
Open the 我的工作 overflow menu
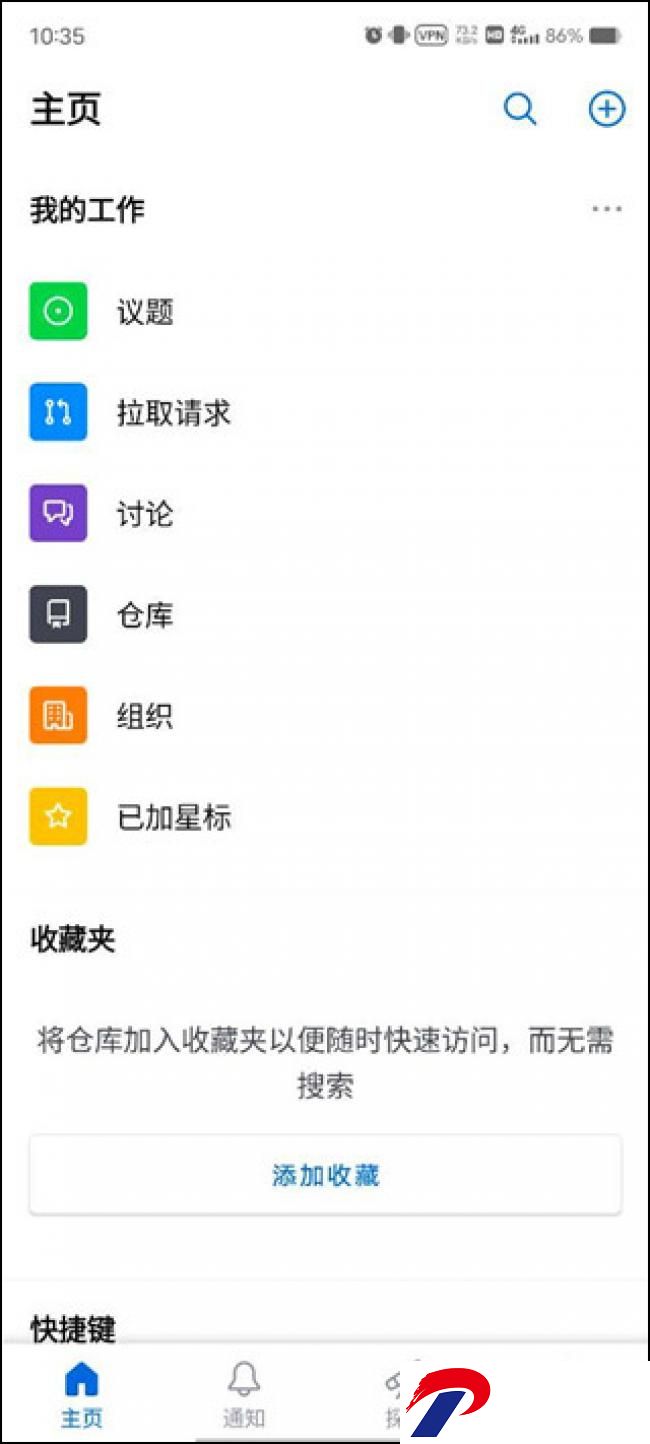point(606,209)
